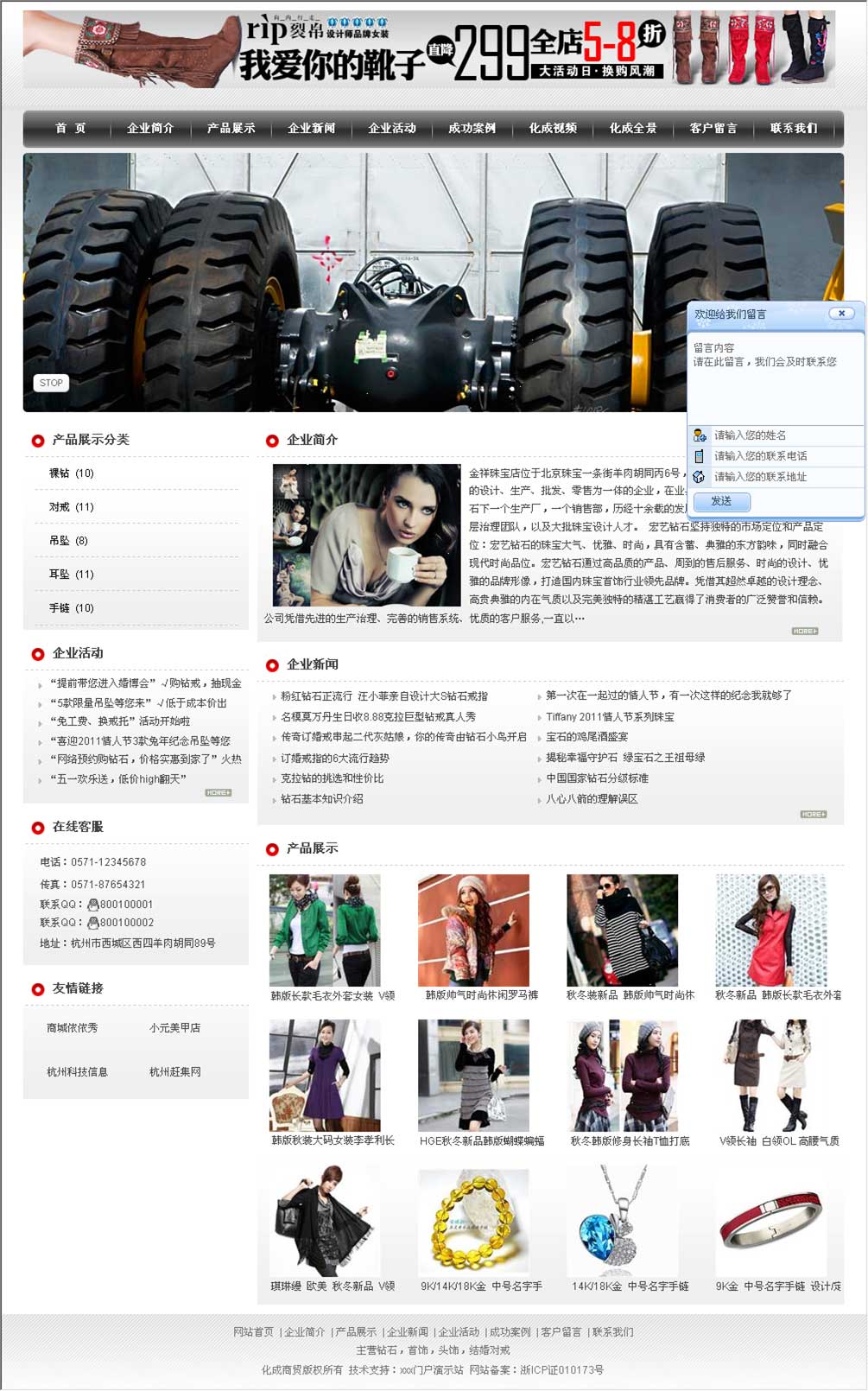Select the 耳坠 (11) category
This screenshot has width=868, height=1391.
click(72, 575)
